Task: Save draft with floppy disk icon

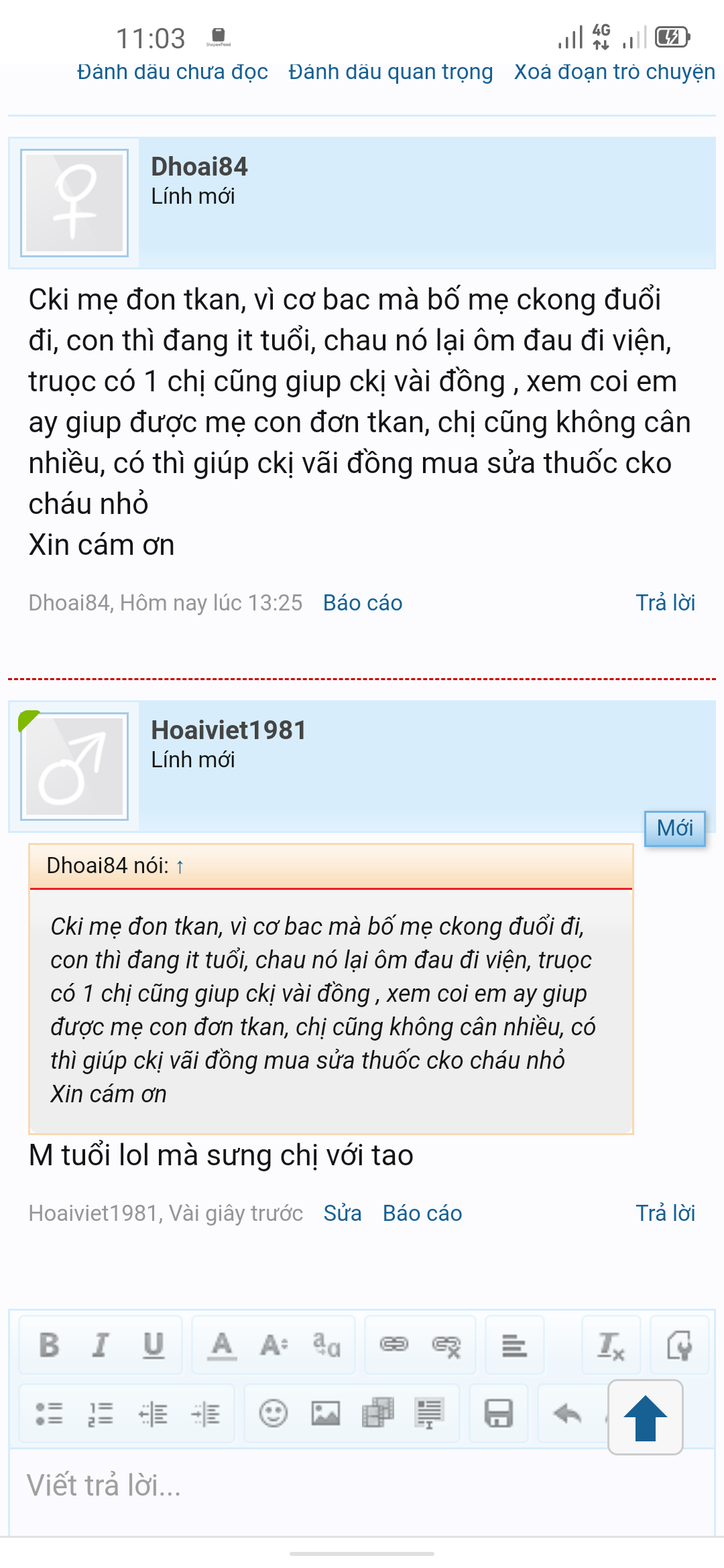Action: point(499,1414)
